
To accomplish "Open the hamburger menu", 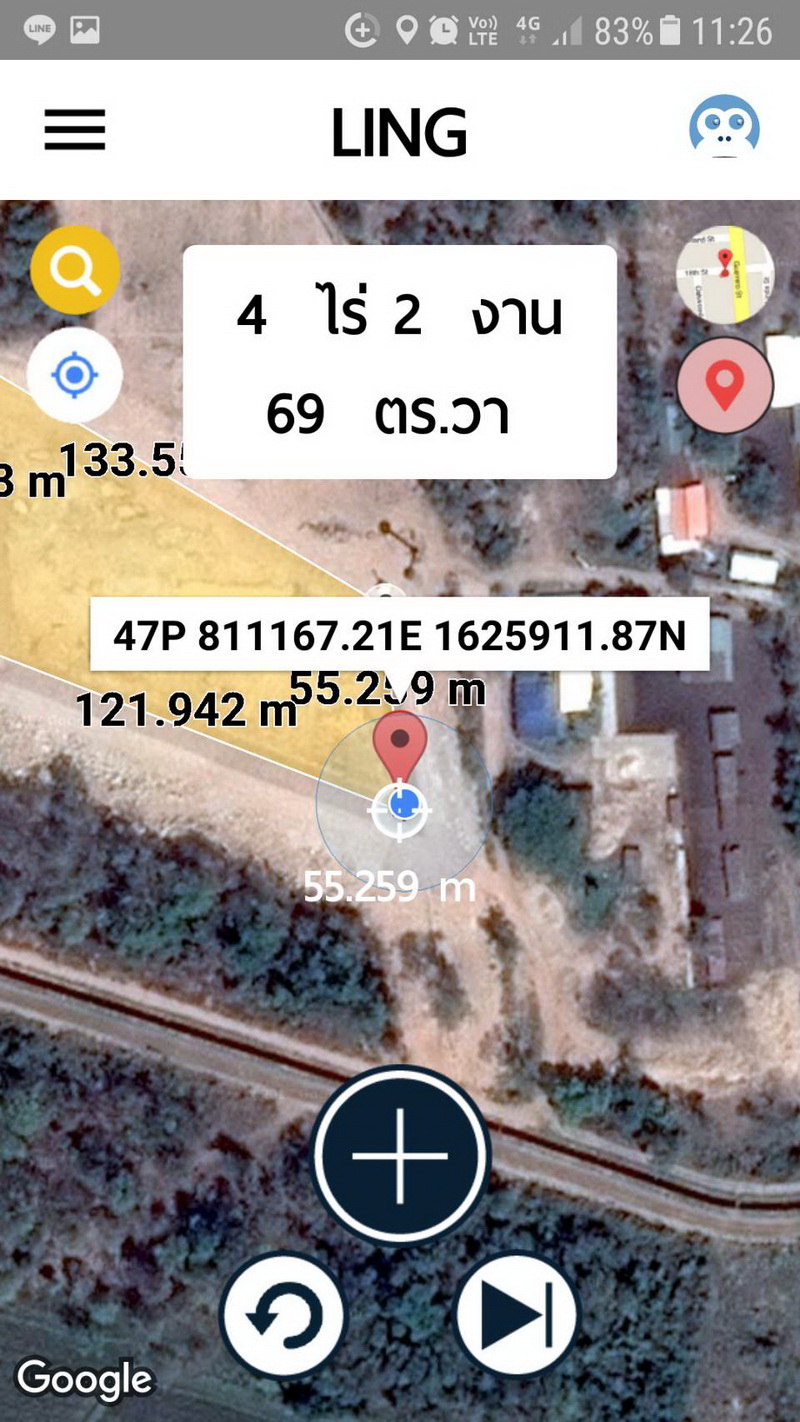I will (x=74, y=130).
